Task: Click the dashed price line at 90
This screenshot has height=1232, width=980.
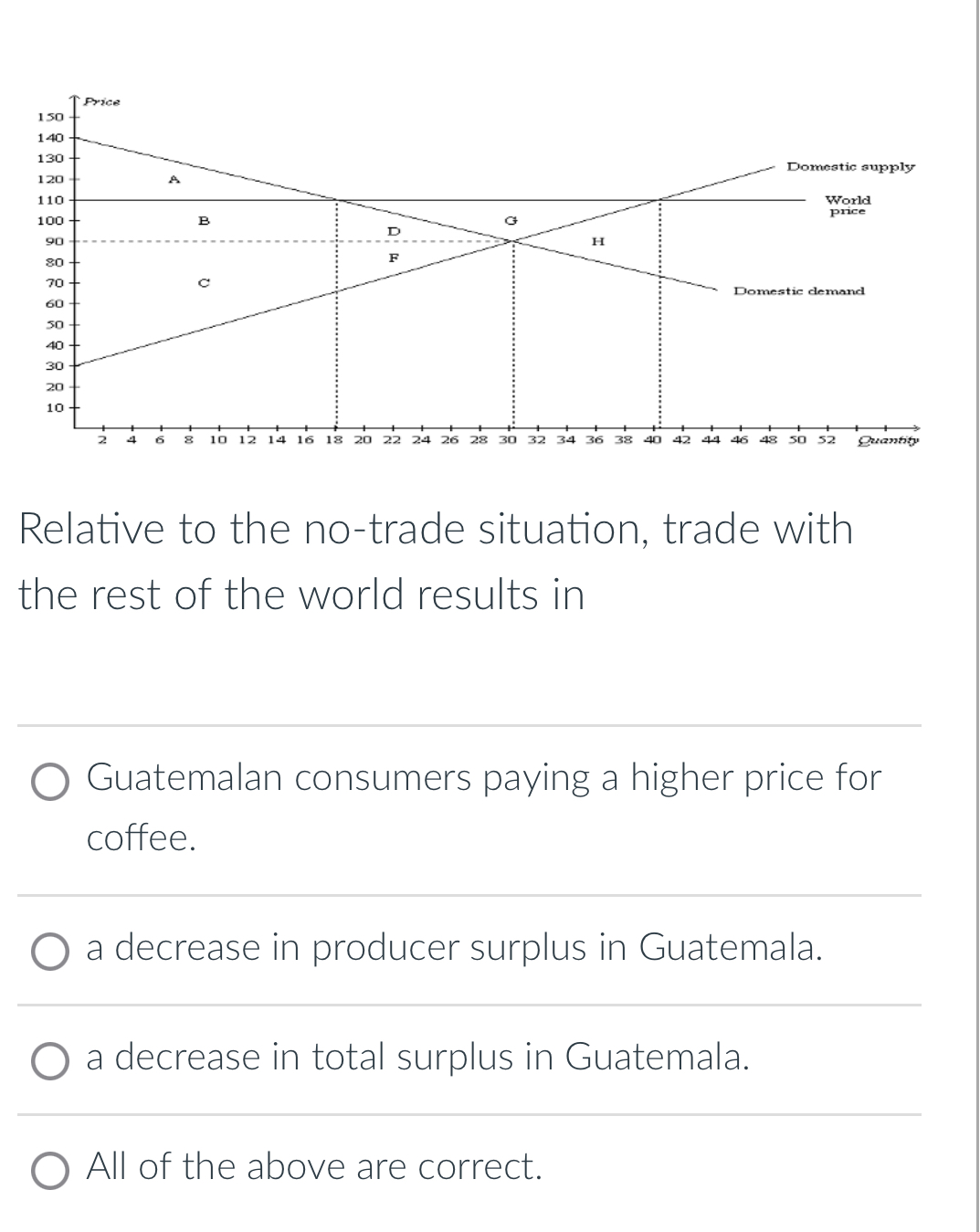Action: [x=274, y=240]
